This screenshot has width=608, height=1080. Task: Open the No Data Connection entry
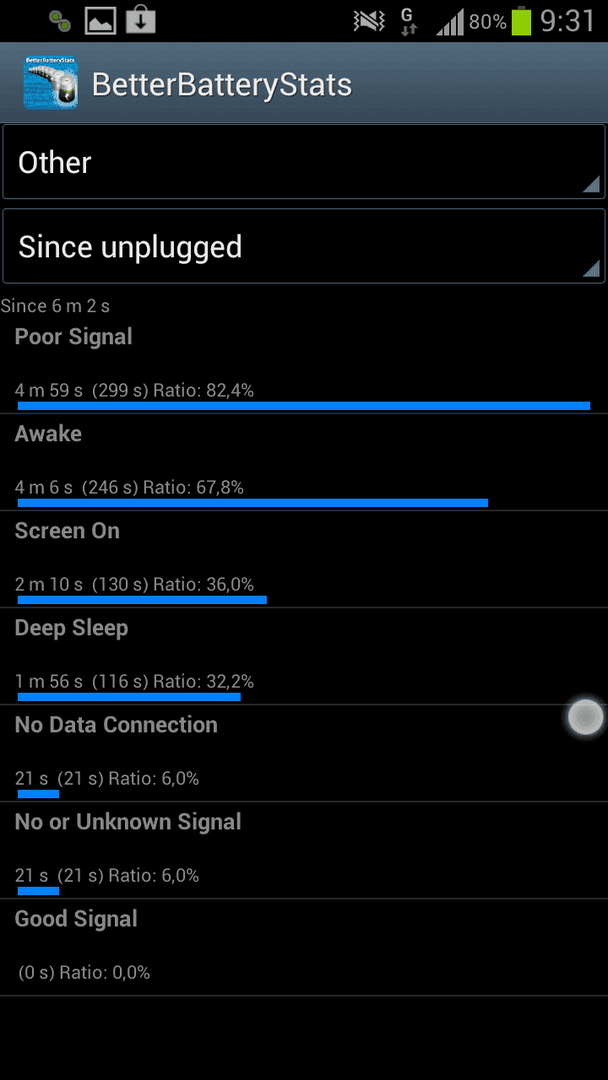click(x=304, y=754)
